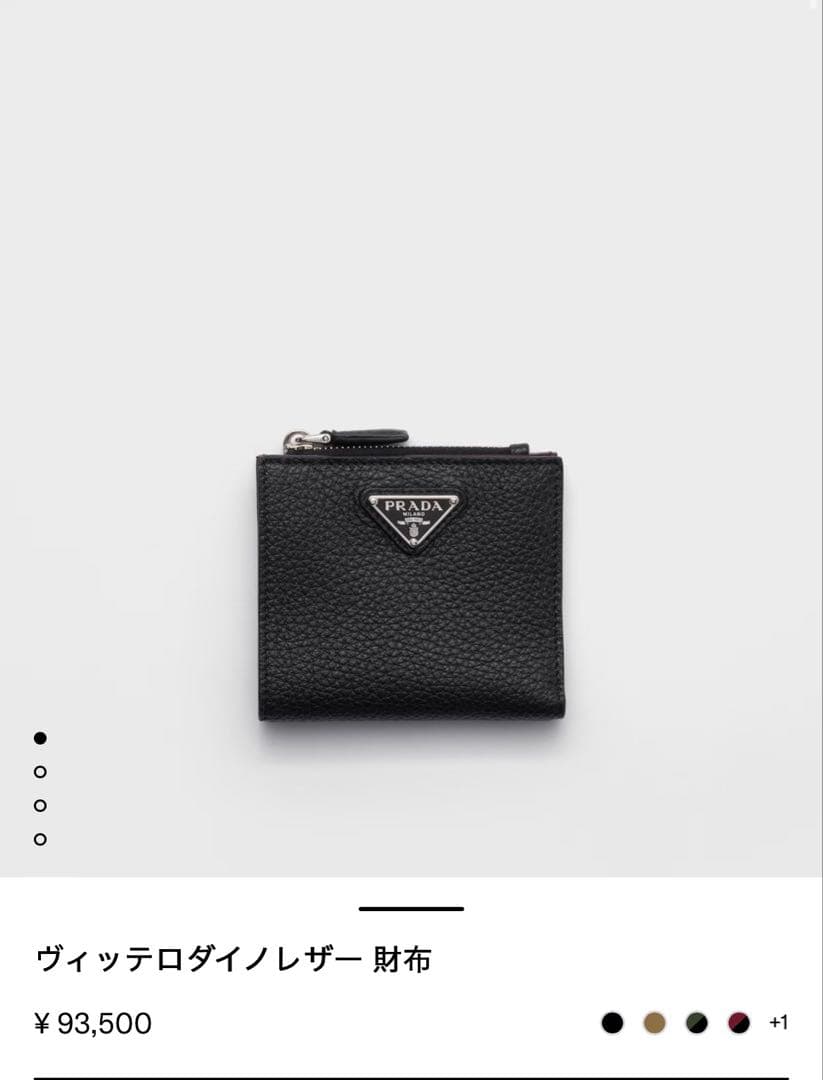This screenshot has height=1080, width=823.
Task: Switch to the third image using the indicator
Action: tap(39, 805)
